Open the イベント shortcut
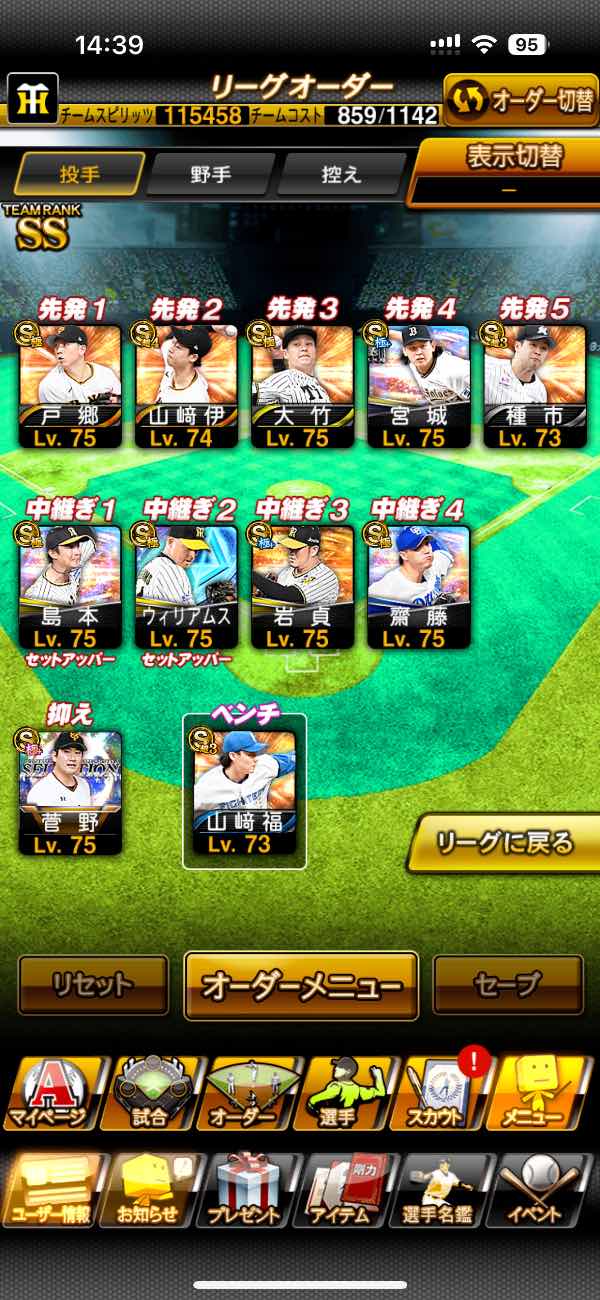Screen dimensions: 600x1300 540,1190
